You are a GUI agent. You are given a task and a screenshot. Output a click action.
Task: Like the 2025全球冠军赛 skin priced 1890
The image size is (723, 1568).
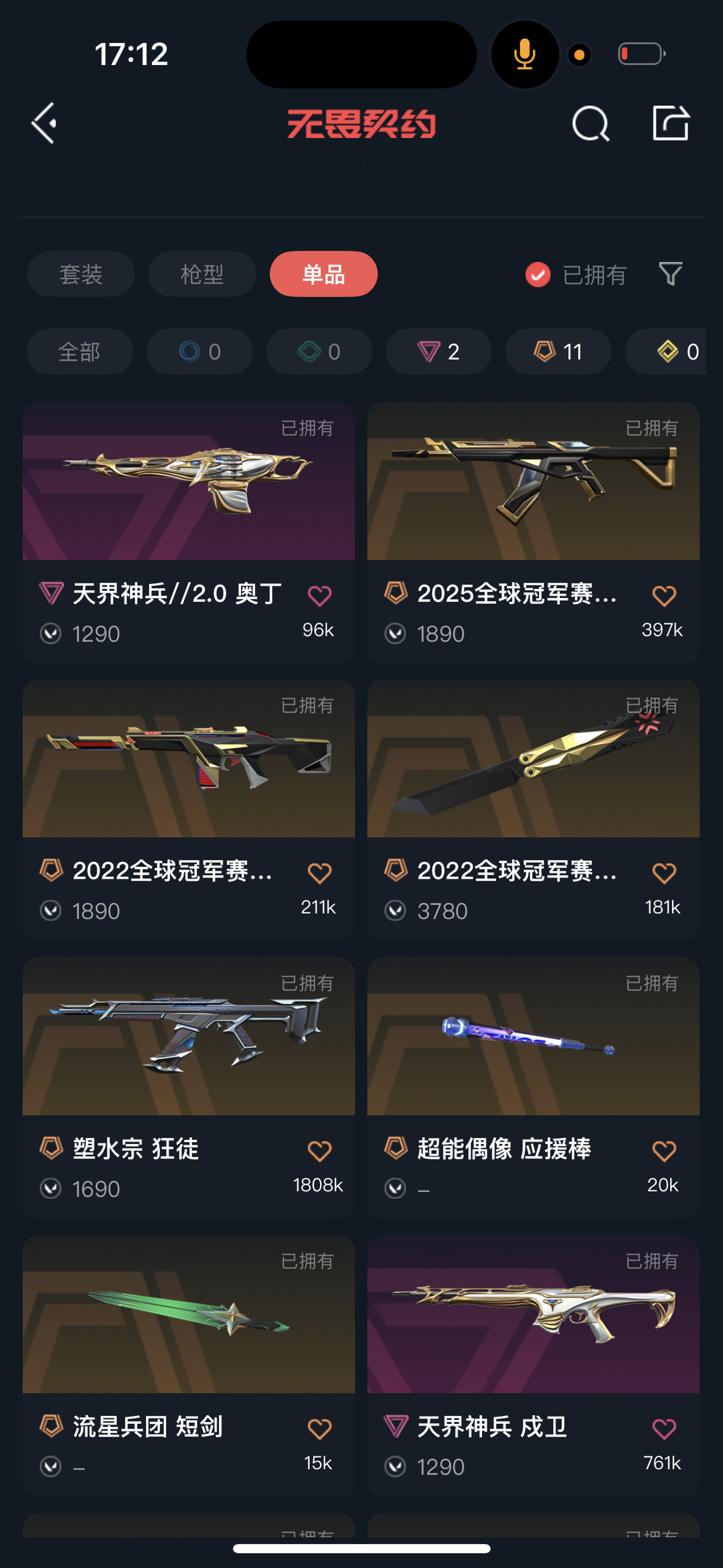coord(664,595)
